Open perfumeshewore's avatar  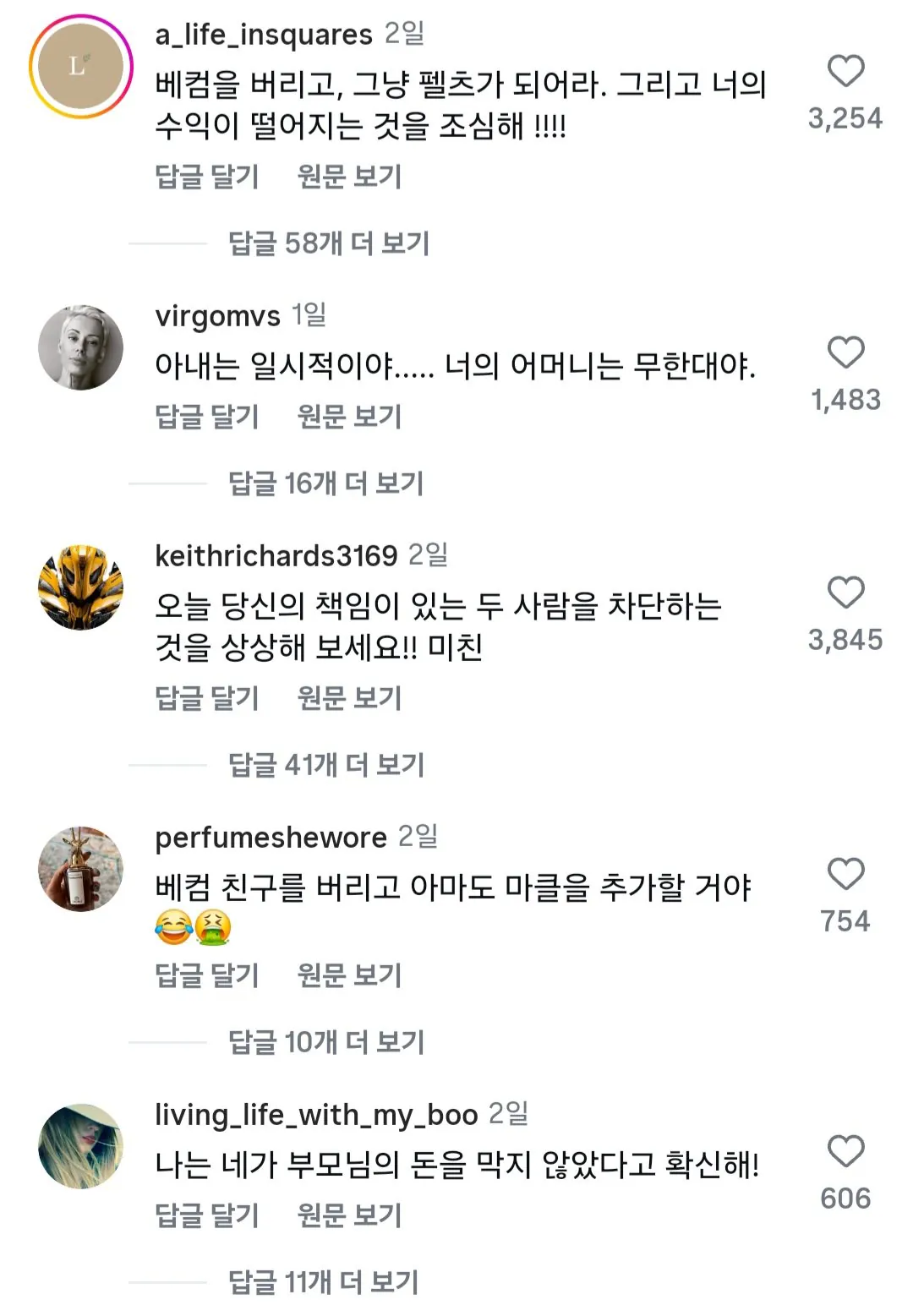pos(81,869)
